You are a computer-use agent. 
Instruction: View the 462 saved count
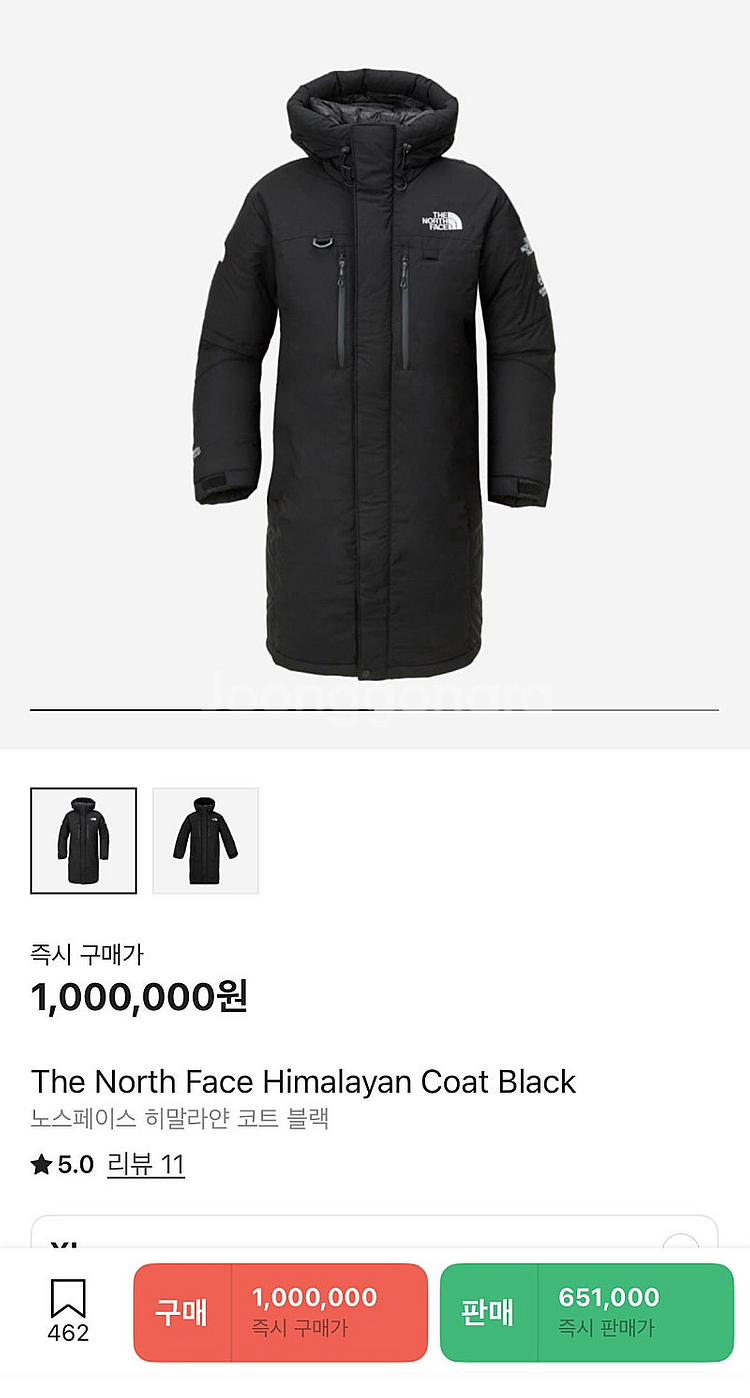click(67, 1333)
